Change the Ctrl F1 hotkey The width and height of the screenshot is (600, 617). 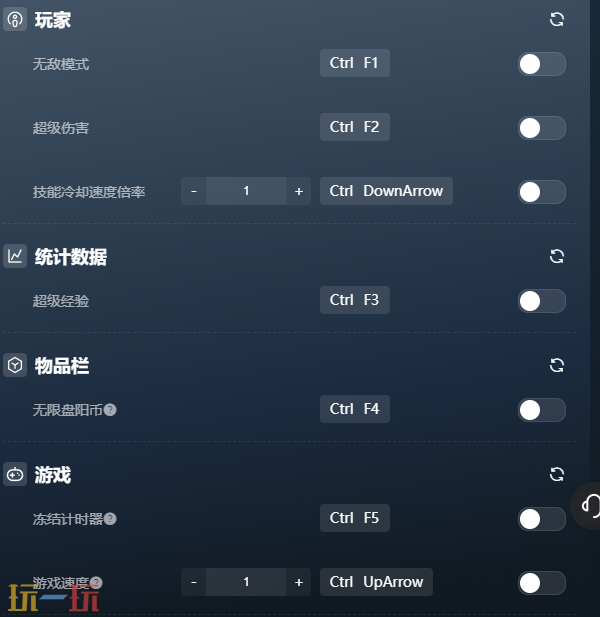coord(355,63)
